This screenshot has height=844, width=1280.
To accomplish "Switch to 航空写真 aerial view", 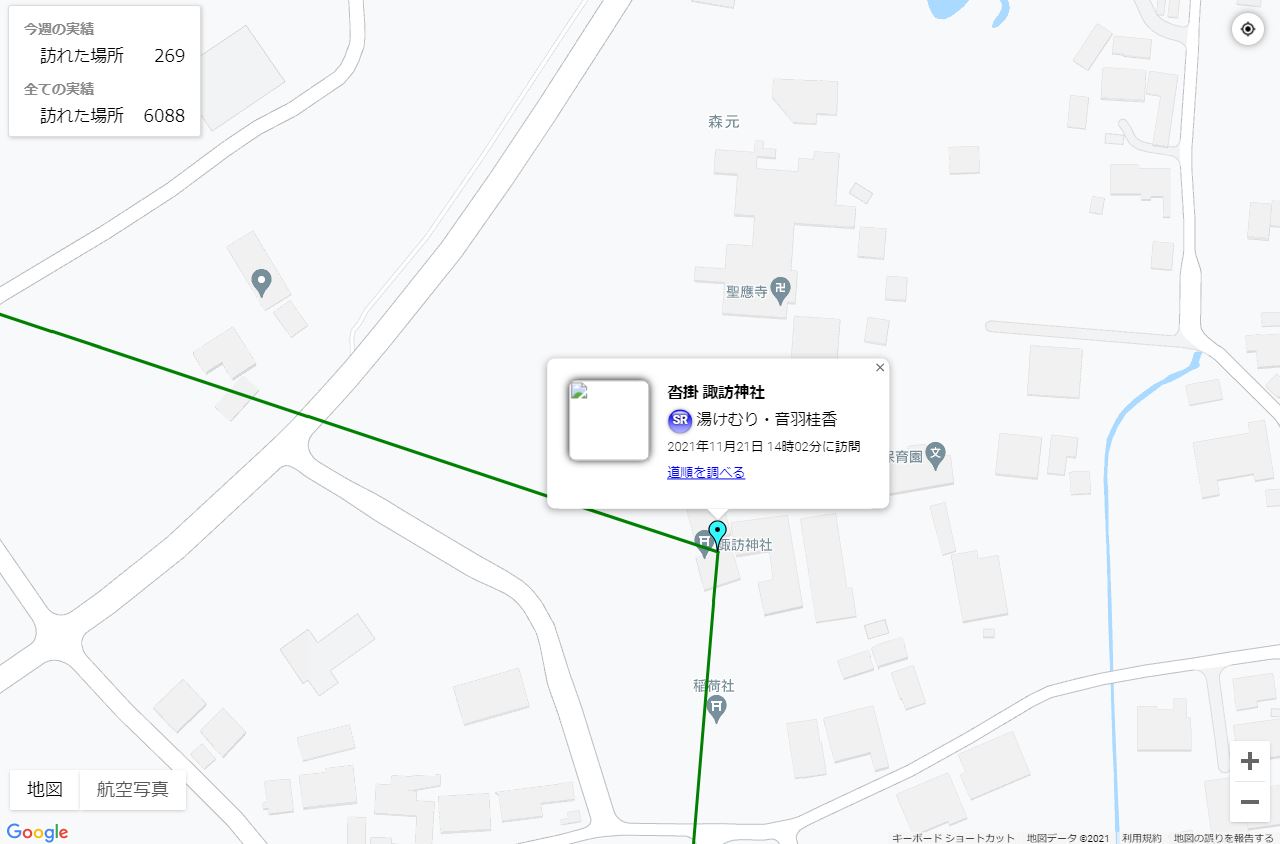I will [133, 789].
